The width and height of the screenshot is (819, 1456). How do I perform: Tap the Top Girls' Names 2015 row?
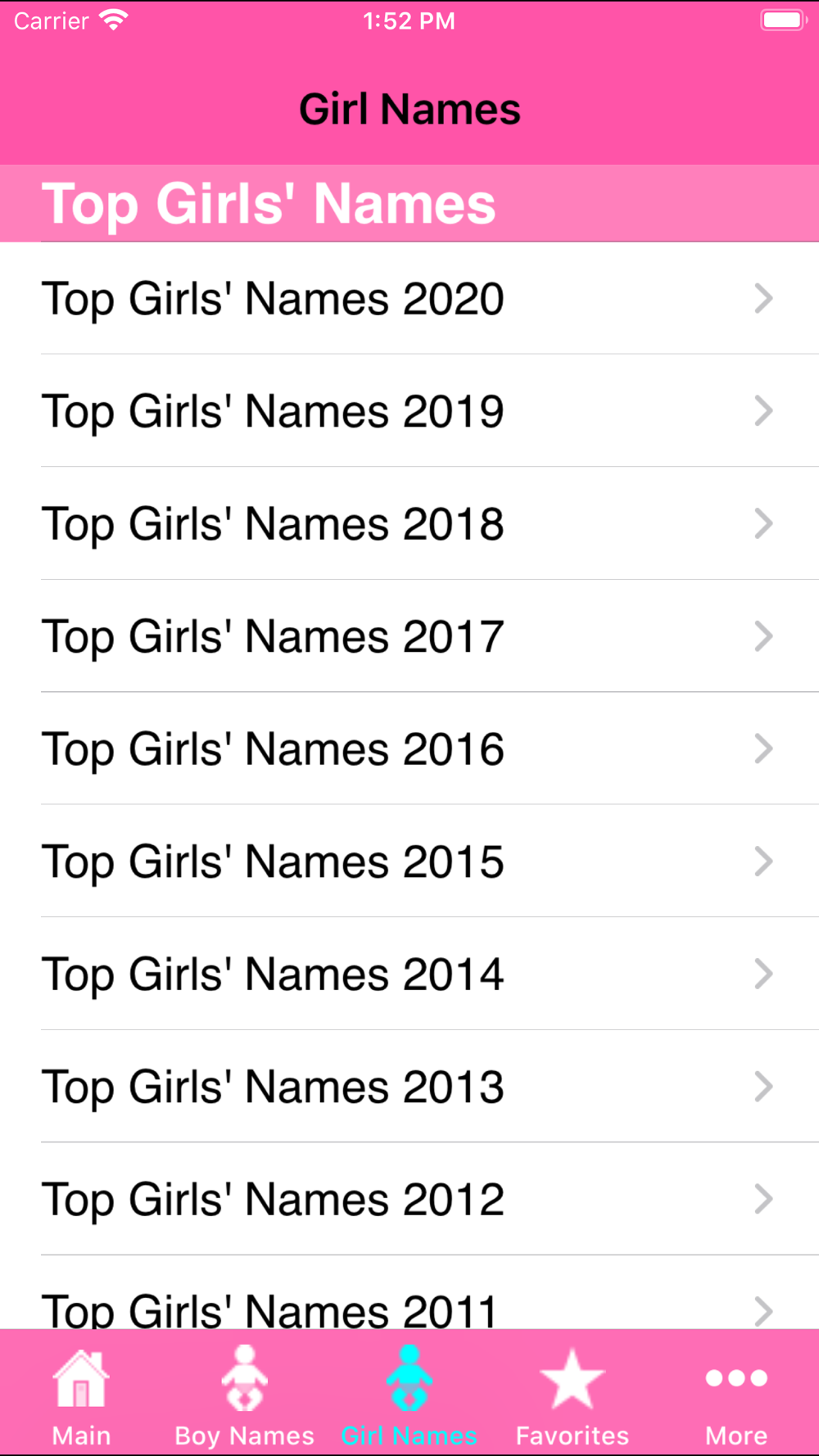(409, 861)
